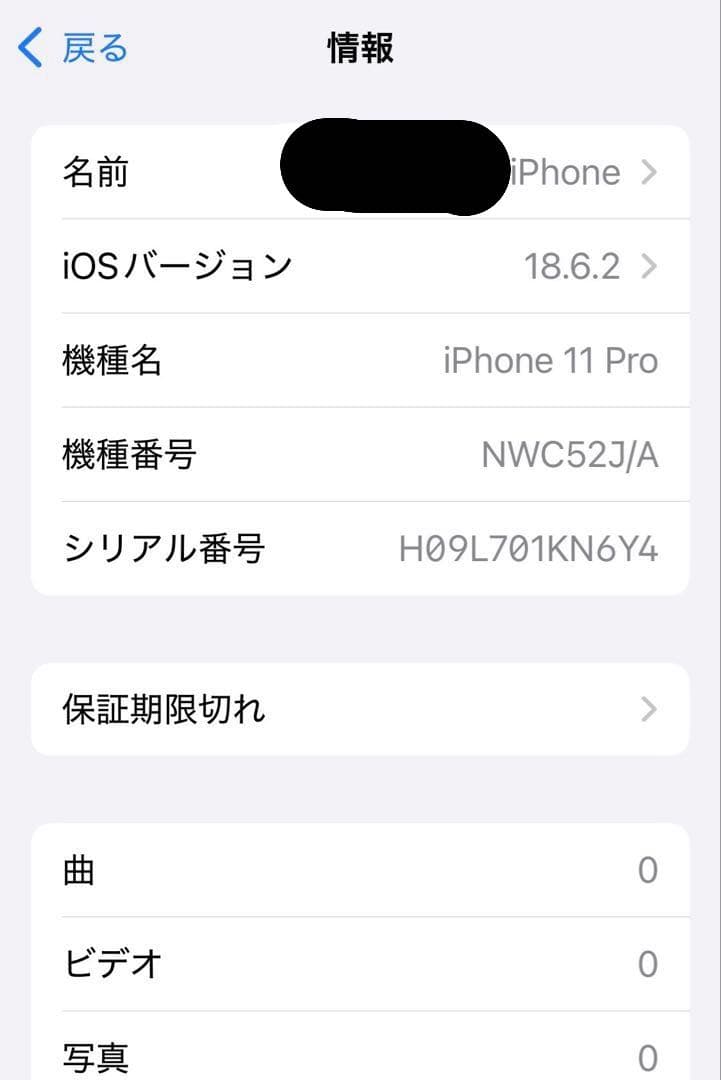Tap the ビデオ videos row
The width and height of the screenshot is (721, 1080).
[x=360, y=963]
